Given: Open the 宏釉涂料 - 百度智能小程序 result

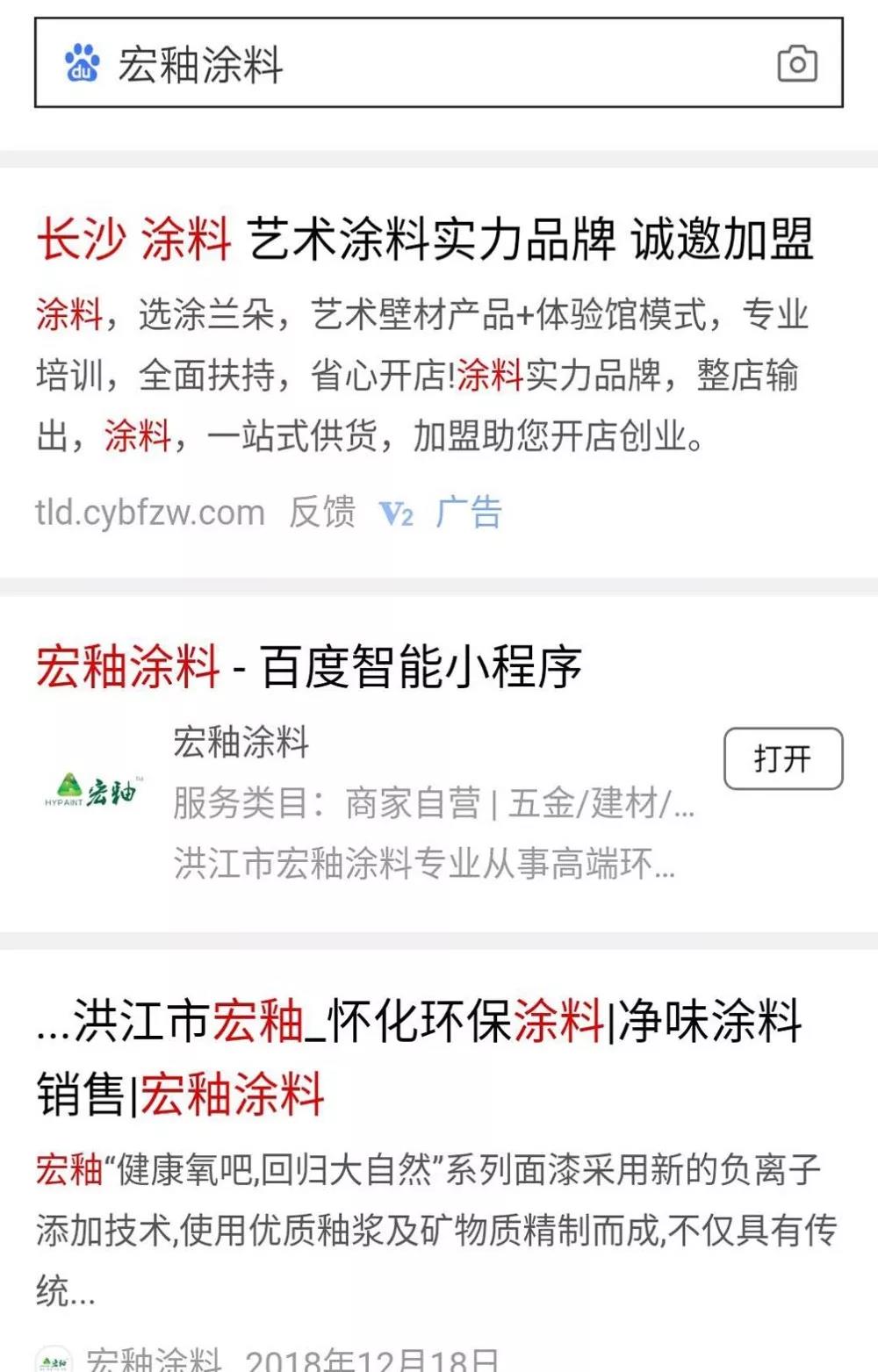Looking at the screenshot, I should [309, 667].
